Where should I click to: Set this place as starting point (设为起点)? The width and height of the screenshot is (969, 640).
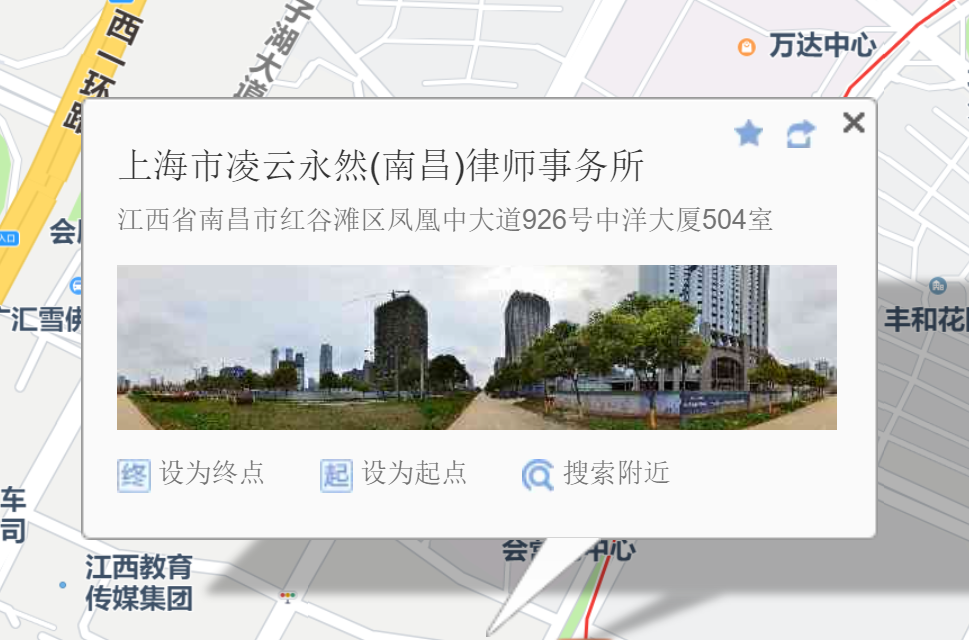click(394, 474)
